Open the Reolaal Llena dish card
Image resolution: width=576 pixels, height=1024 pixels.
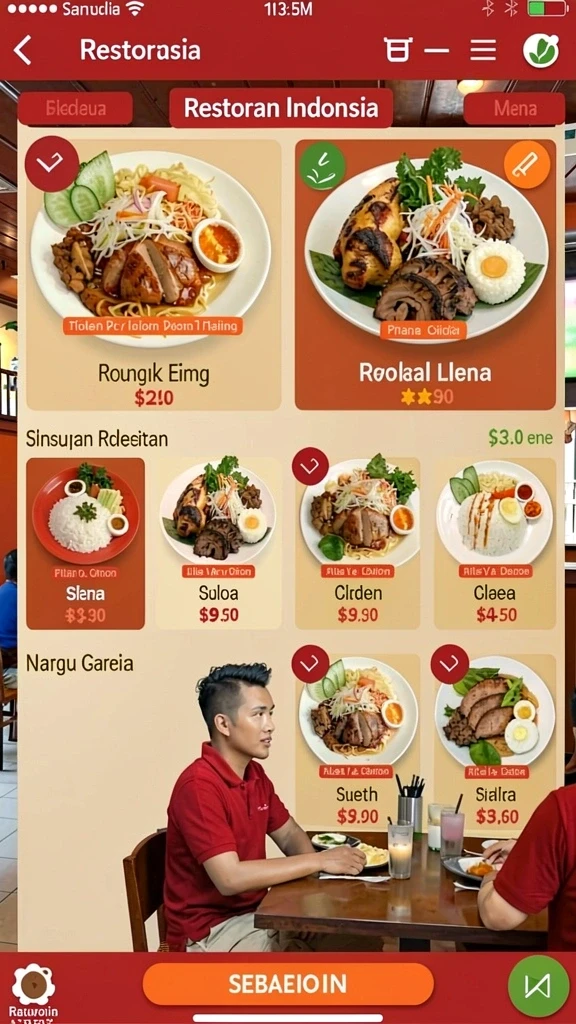pos(425,274)
